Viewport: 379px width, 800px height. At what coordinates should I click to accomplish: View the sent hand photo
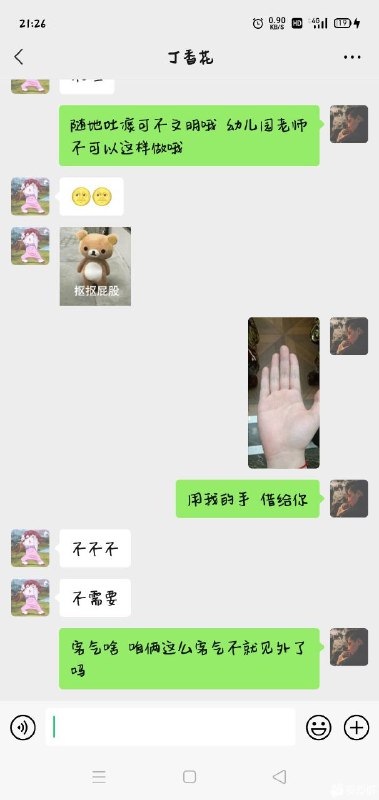pyautogui.click(x=284, y=393)
